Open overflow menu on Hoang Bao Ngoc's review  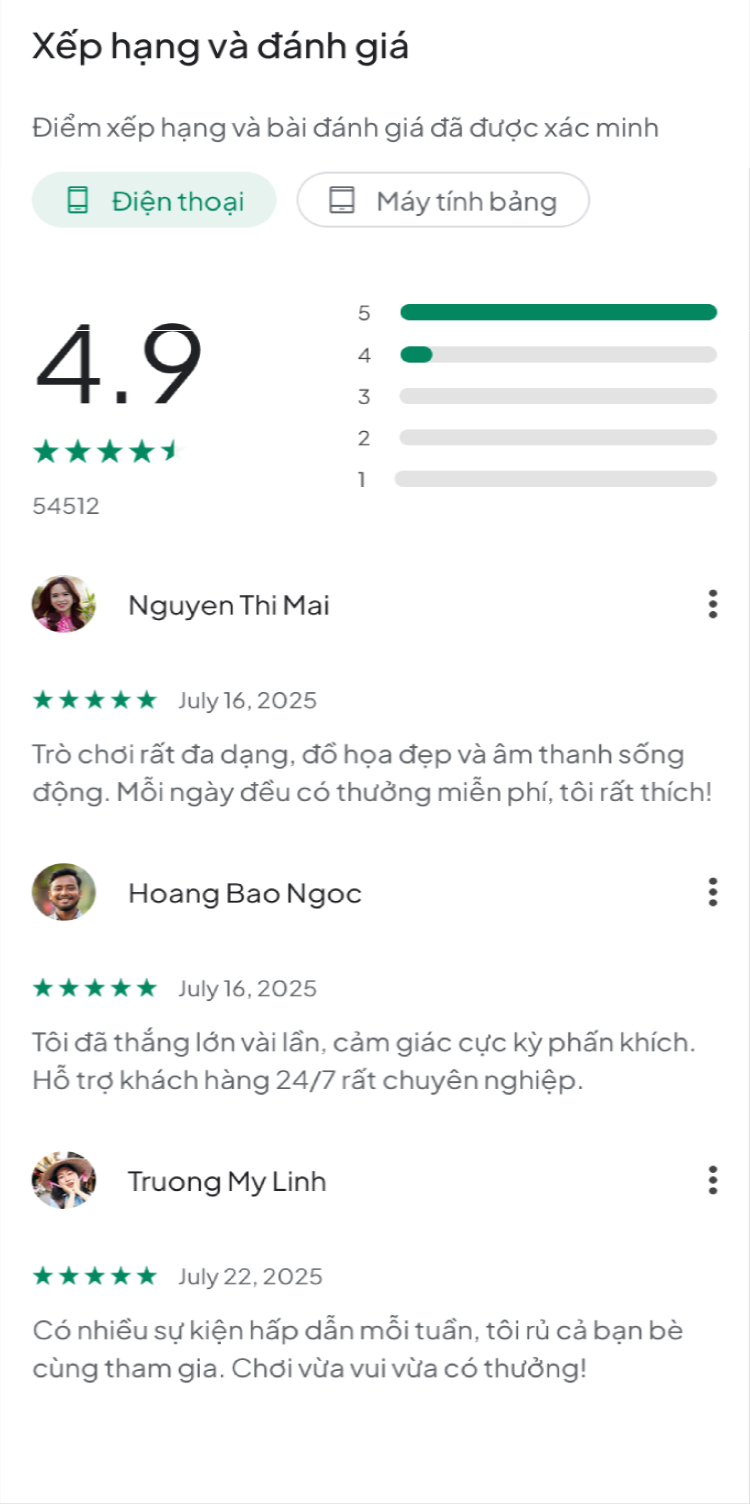point(712,892)
